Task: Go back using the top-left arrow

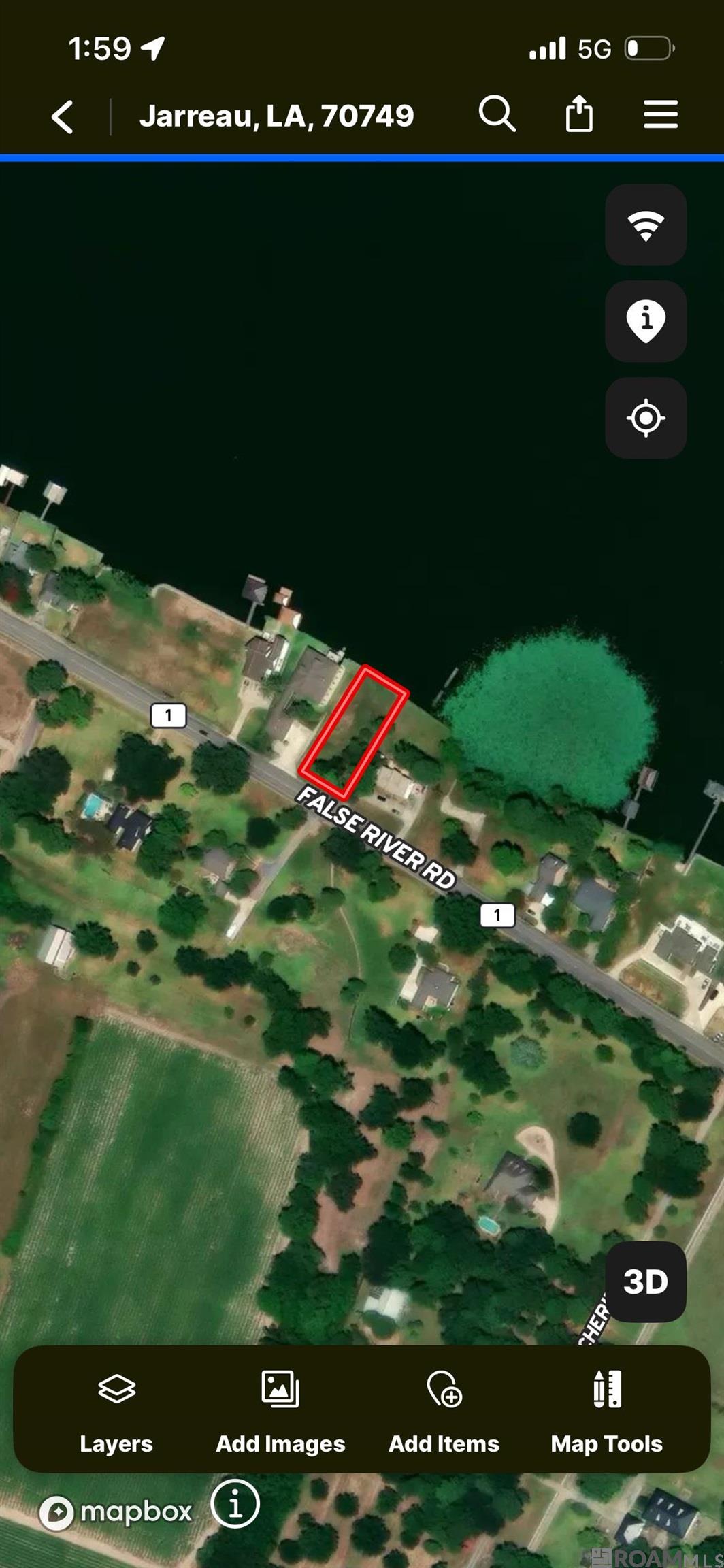Action: [62, 116]
